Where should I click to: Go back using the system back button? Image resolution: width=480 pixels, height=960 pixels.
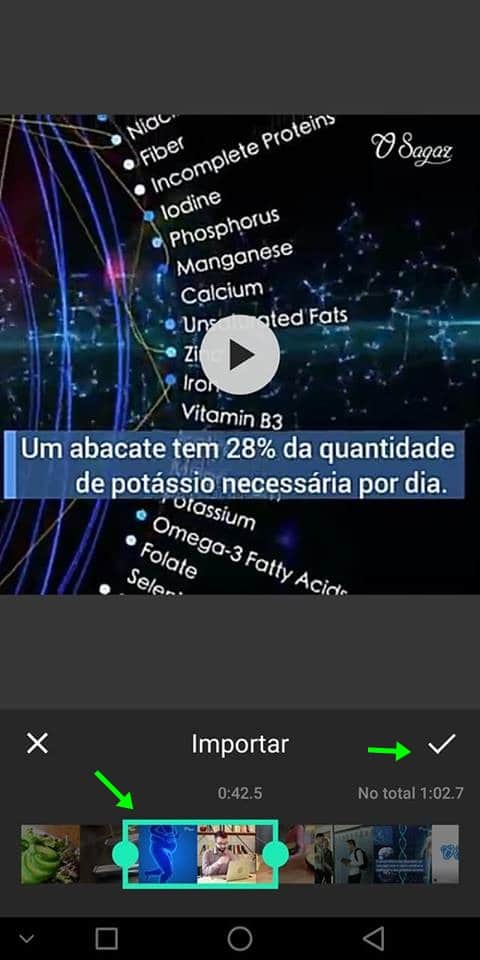[373, 937]
